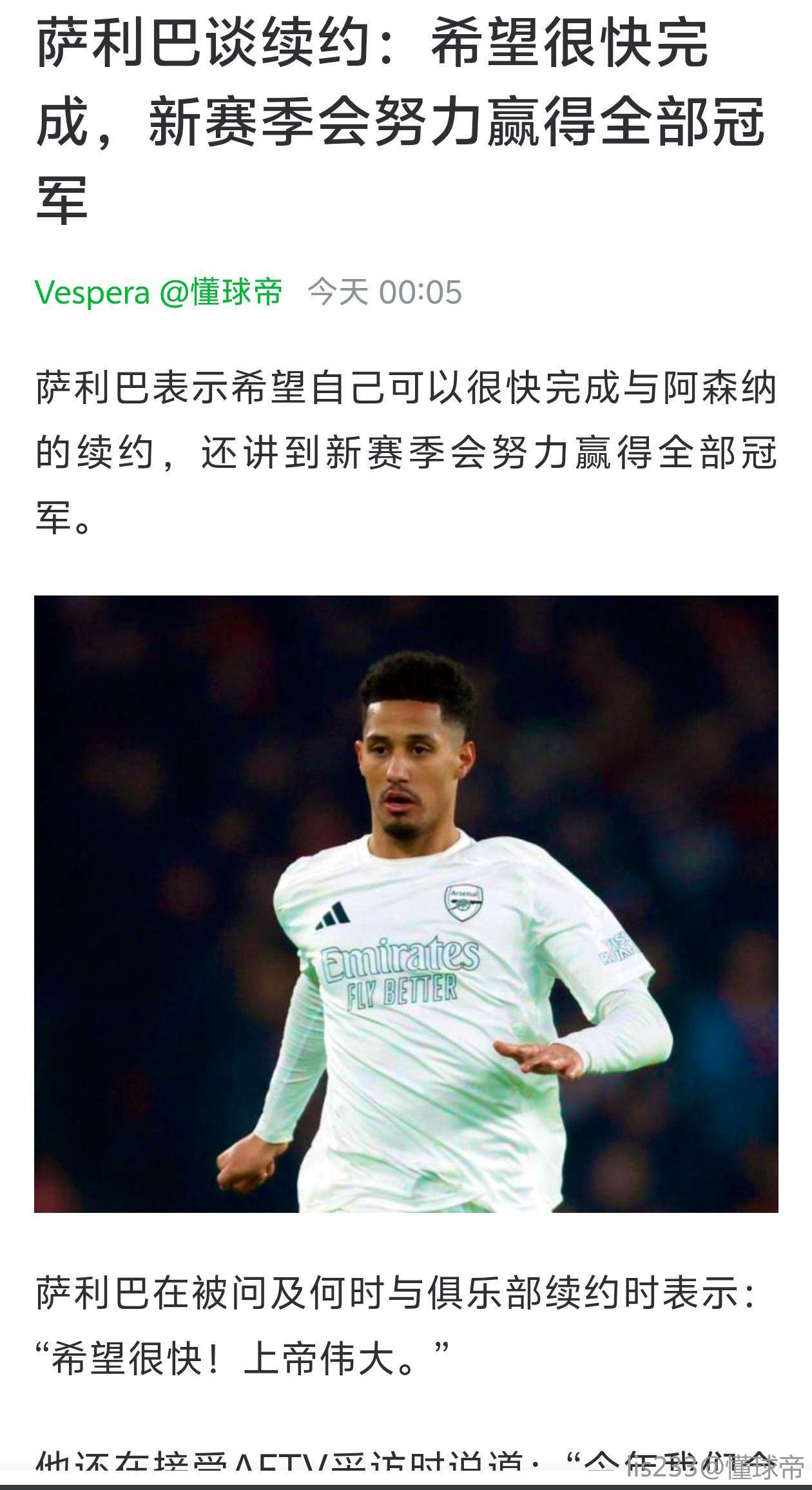Open author Vespera @懂球帝 profile link
This screenshot has width=812, height=1490.
coord(159,292)
